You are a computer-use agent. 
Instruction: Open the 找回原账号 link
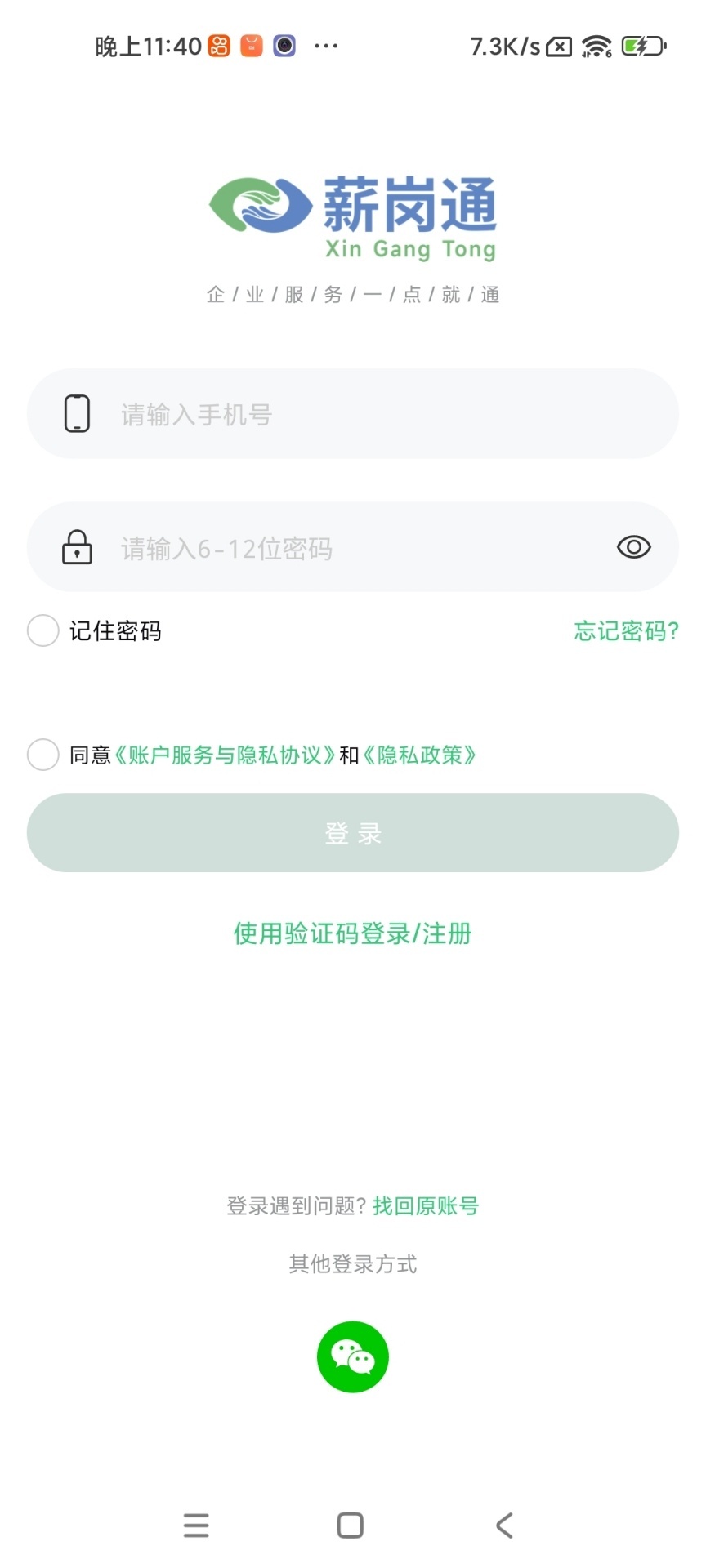[426, 1205]
